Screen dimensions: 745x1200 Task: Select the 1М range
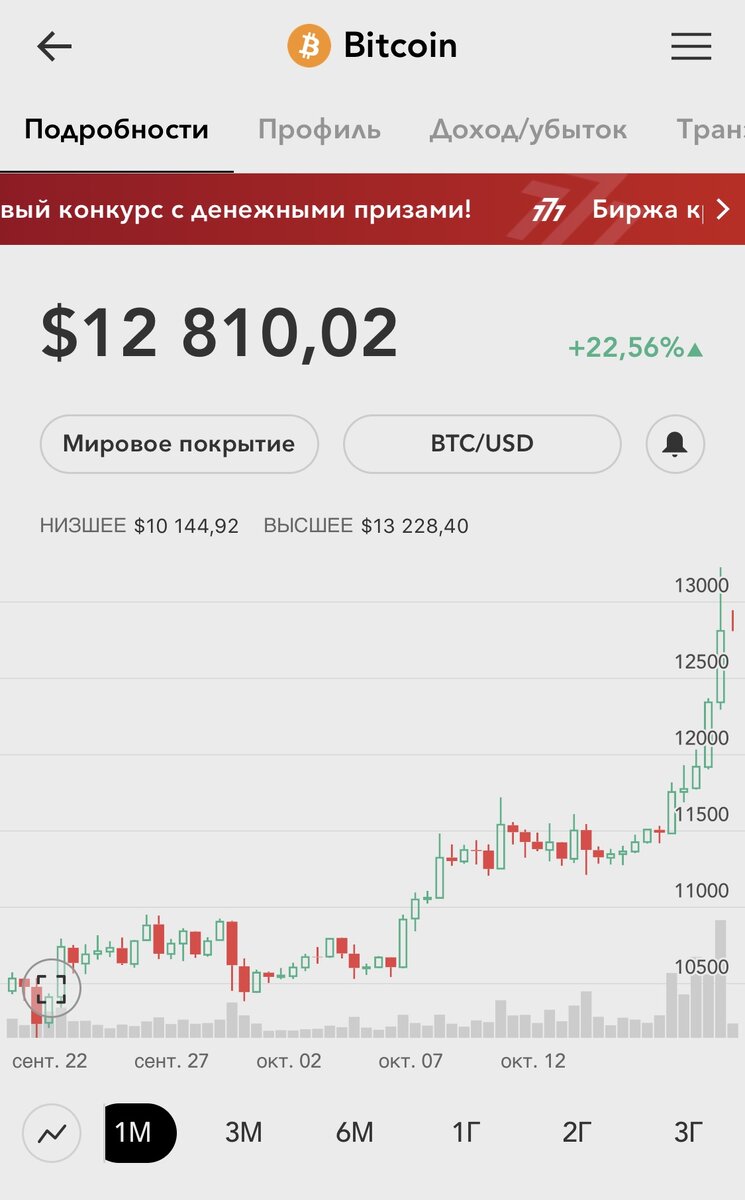pos(138,1132)
